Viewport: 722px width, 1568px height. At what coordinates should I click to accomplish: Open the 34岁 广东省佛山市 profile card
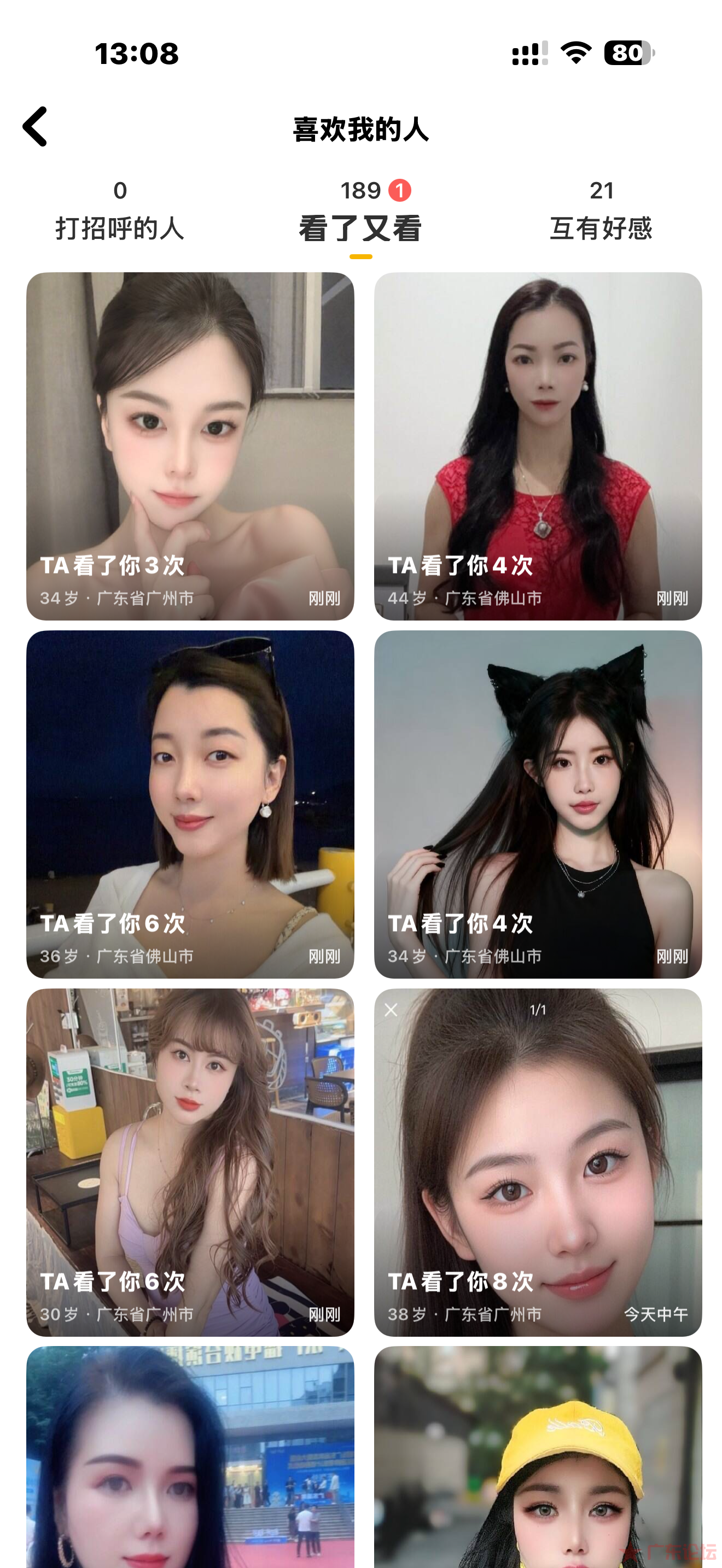pyautogui.click(x=538, y=804)
